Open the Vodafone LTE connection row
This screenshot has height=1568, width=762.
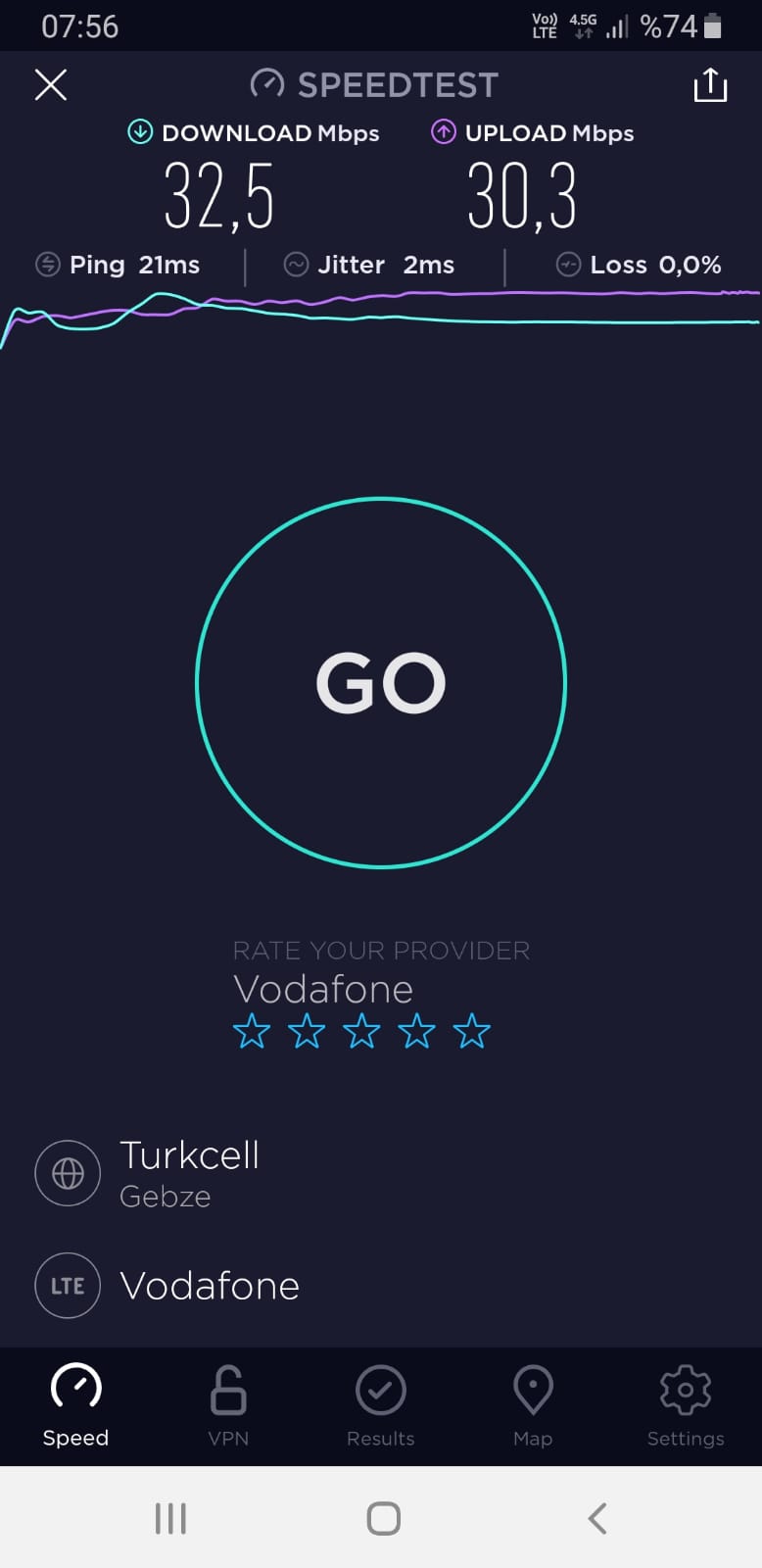pyautogui.click(x=381, y=1286)
